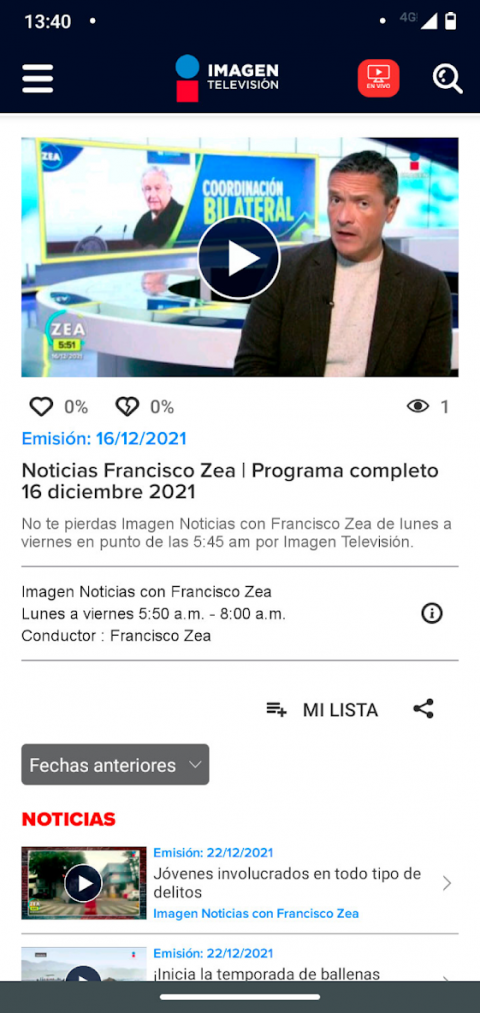Go to the Imagen Televisión home logo

227,78
